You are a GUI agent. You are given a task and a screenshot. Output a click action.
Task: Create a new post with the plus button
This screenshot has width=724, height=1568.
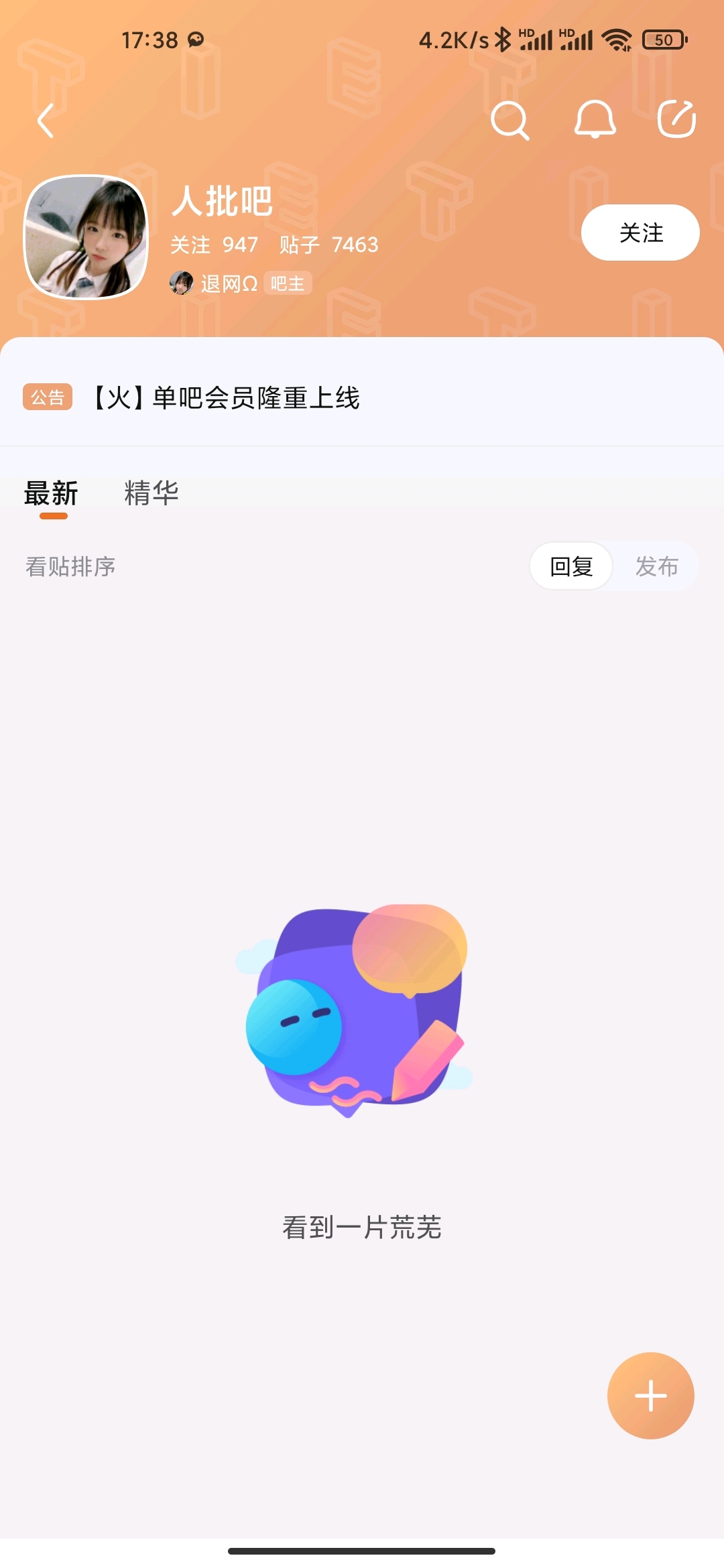(x=650, y=1396)
